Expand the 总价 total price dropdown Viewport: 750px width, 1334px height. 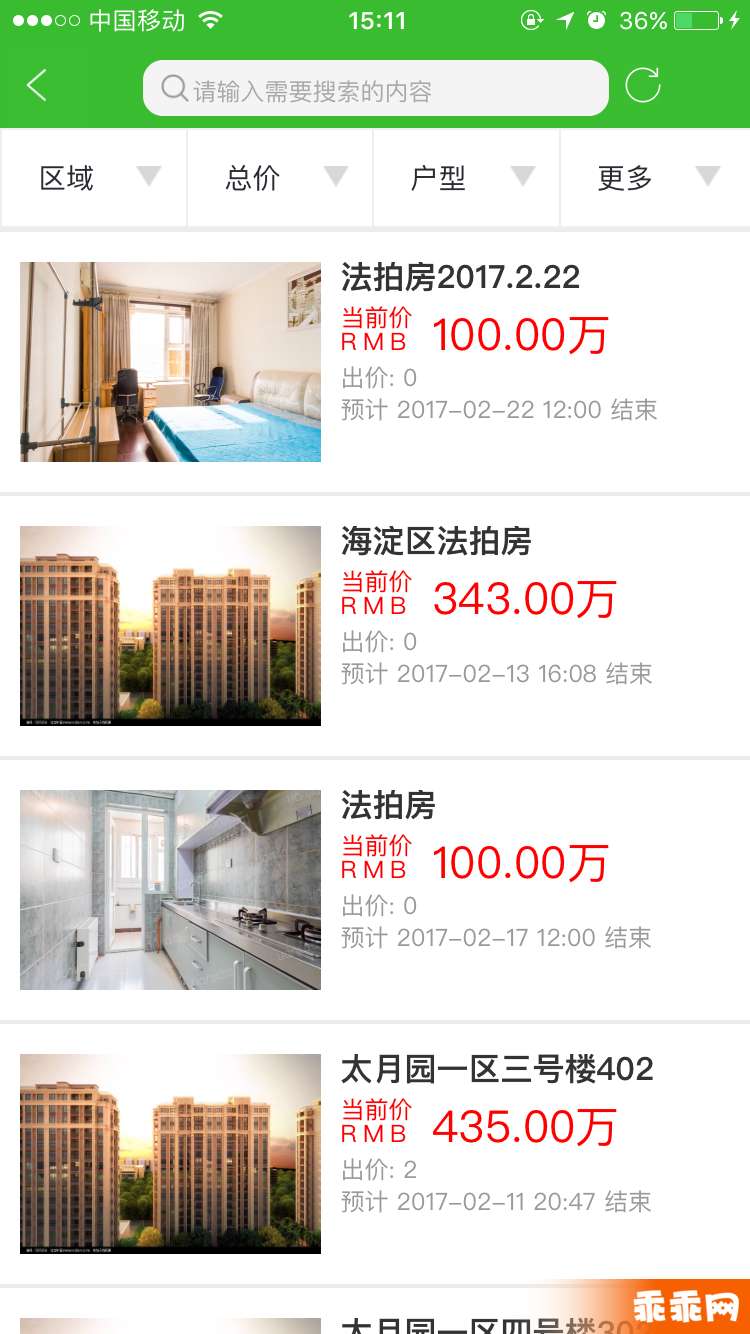tap(280, 177)
